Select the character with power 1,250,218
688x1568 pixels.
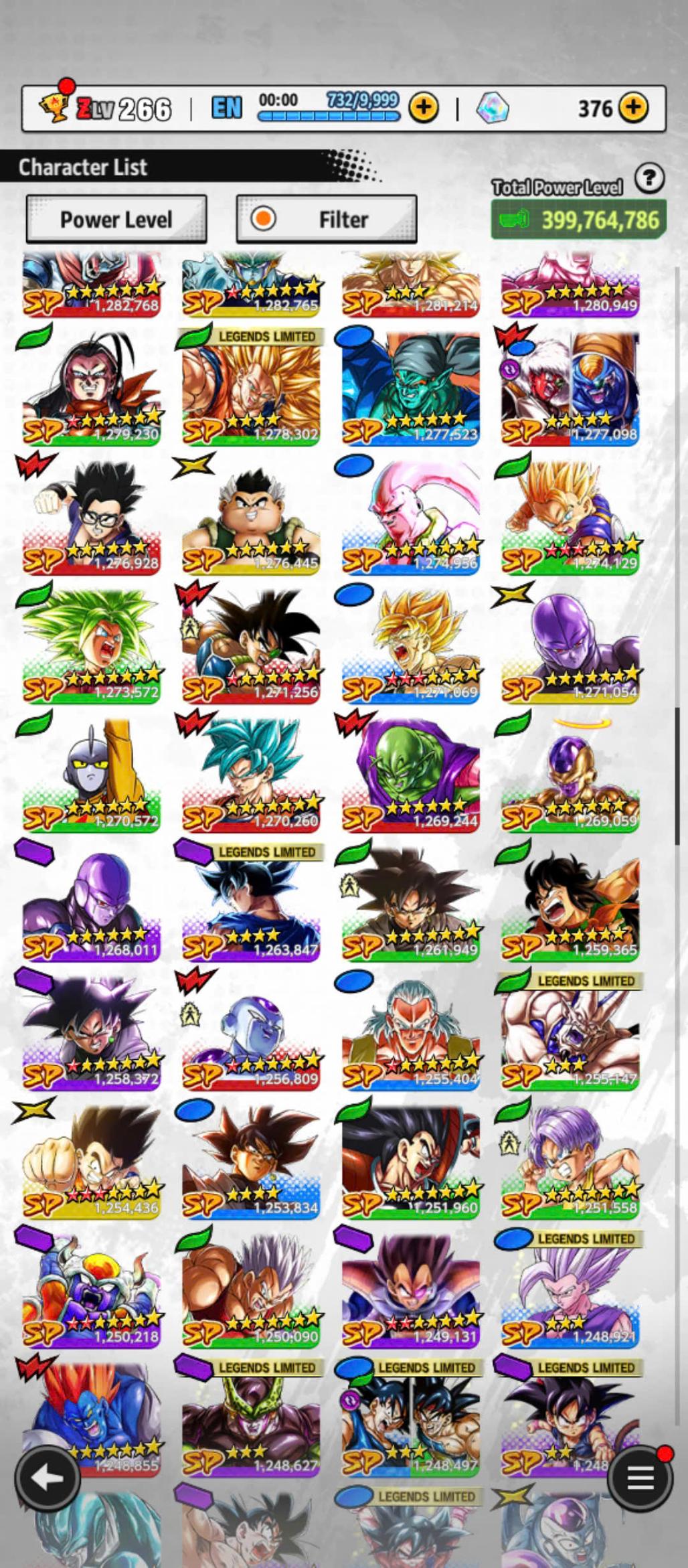[92, 1290]
